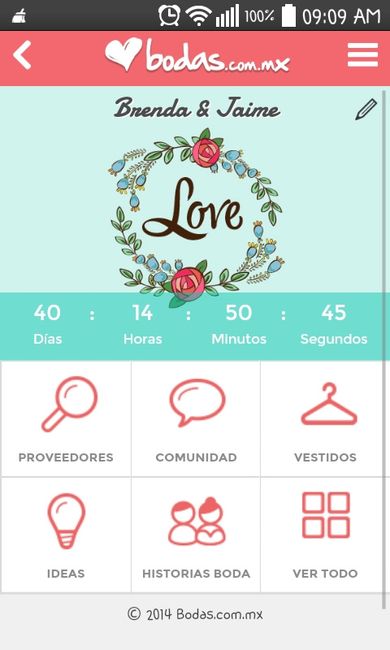View Historias Boda
This screenshot has width=390, height=650.
[196, 535]
